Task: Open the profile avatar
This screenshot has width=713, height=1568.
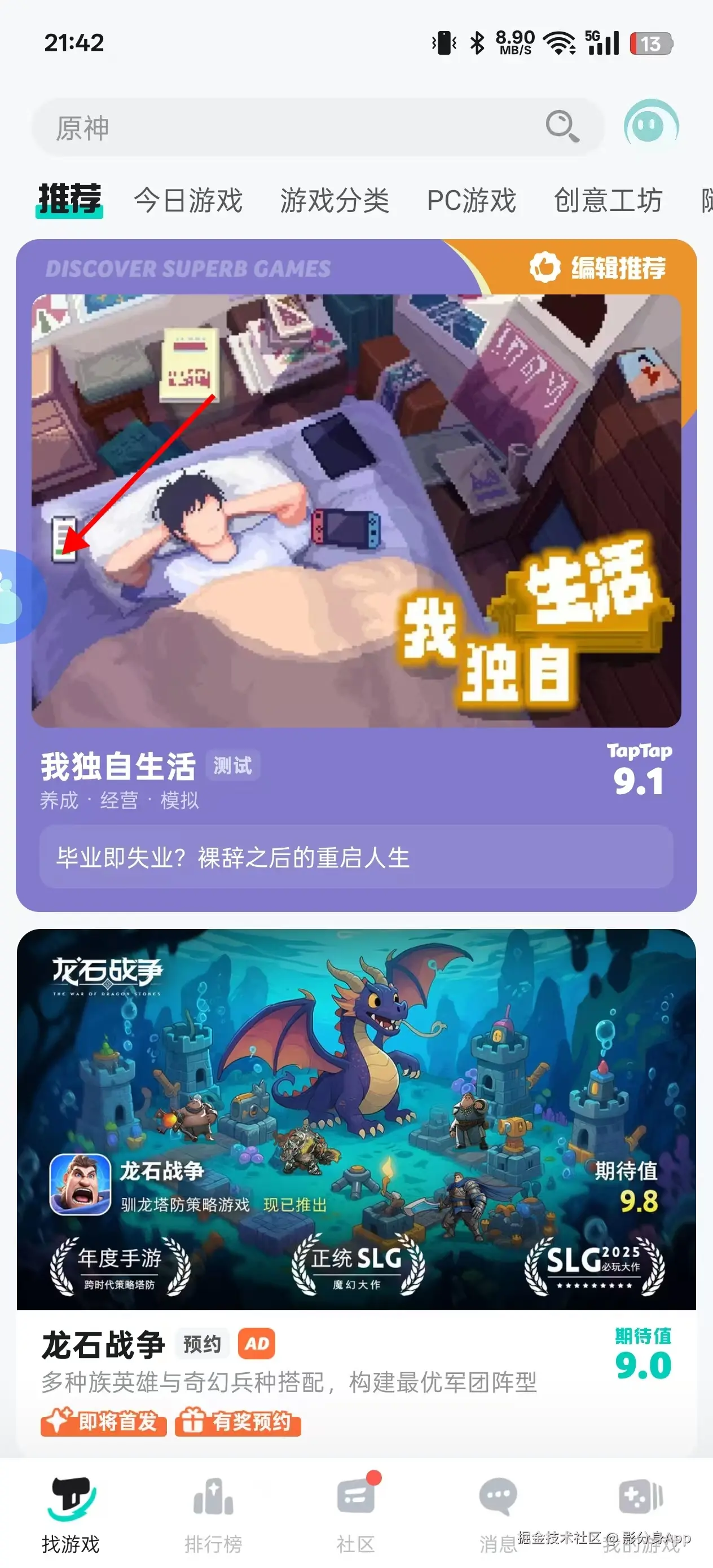Action: tap(650, 126)
